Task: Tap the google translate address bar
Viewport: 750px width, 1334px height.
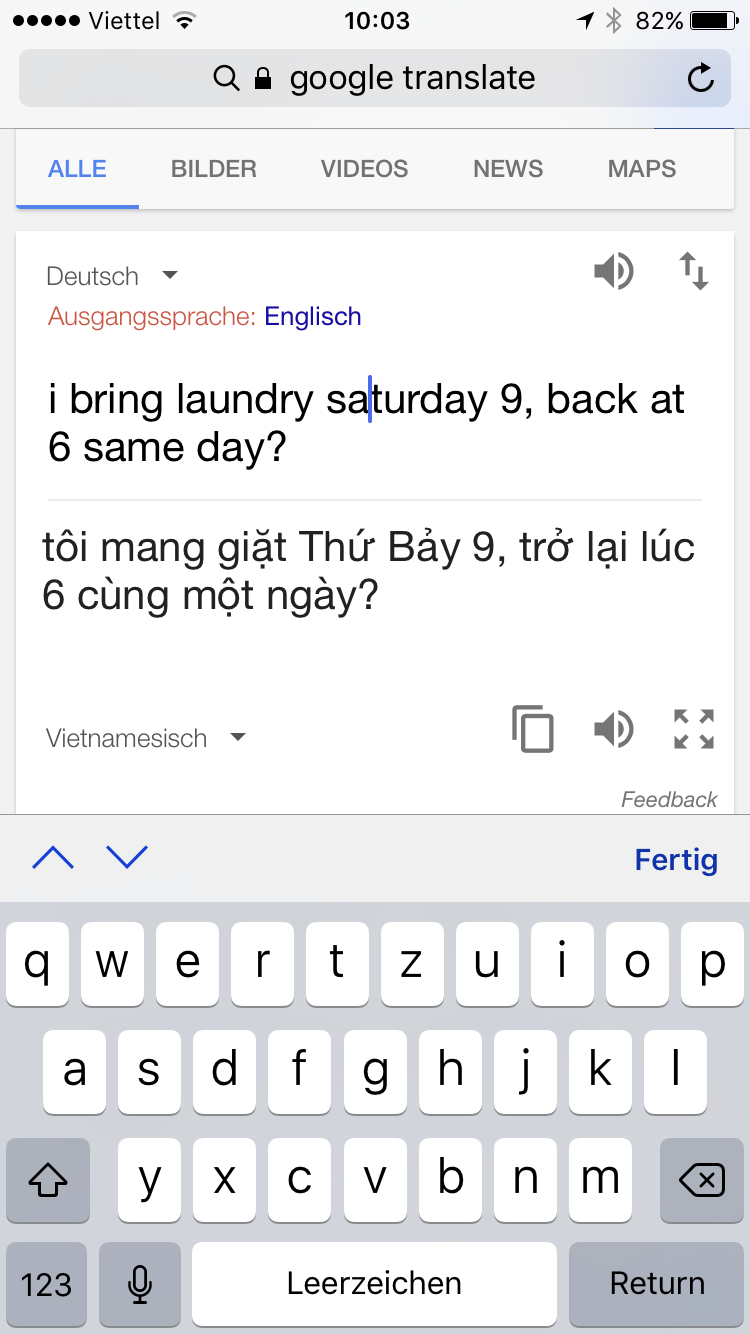Action: pyautogui.click(x=375, y=78)
